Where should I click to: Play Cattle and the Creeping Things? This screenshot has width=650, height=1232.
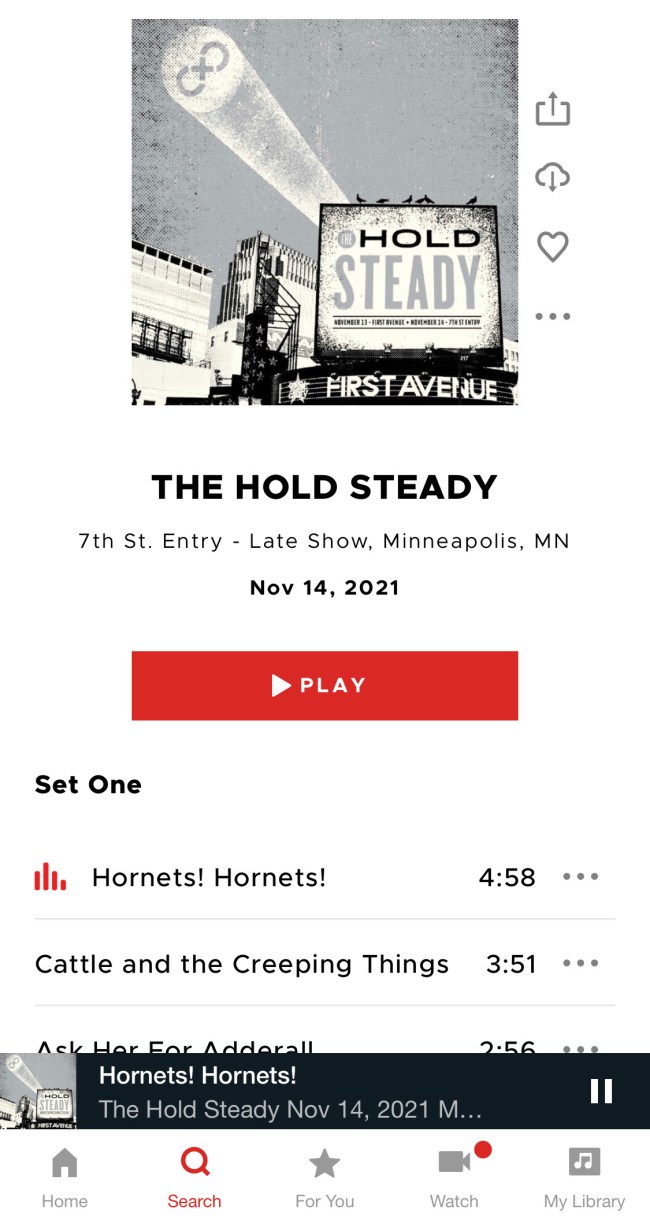241,964
